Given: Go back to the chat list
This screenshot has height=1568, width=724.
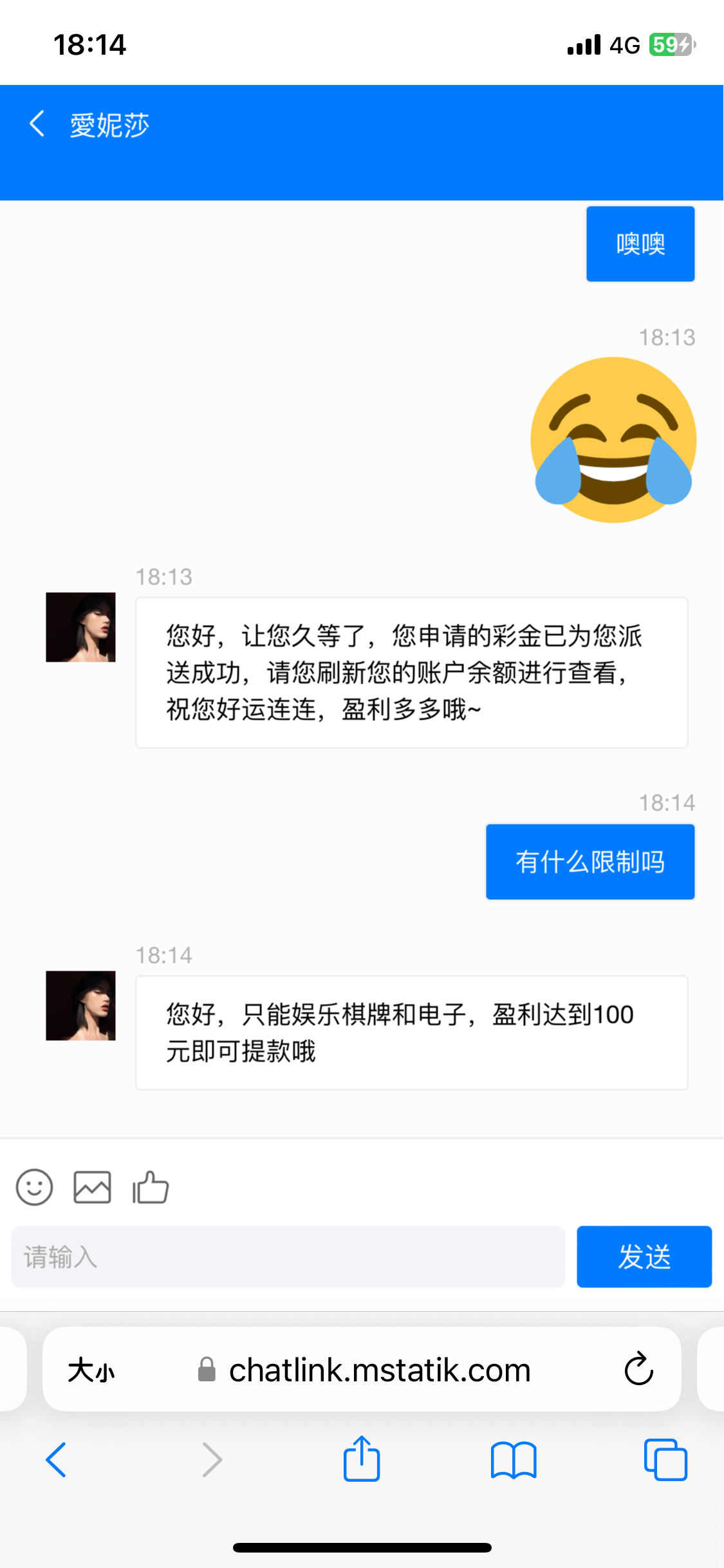Looking at the screenshot, I should (x=37, y=123).
